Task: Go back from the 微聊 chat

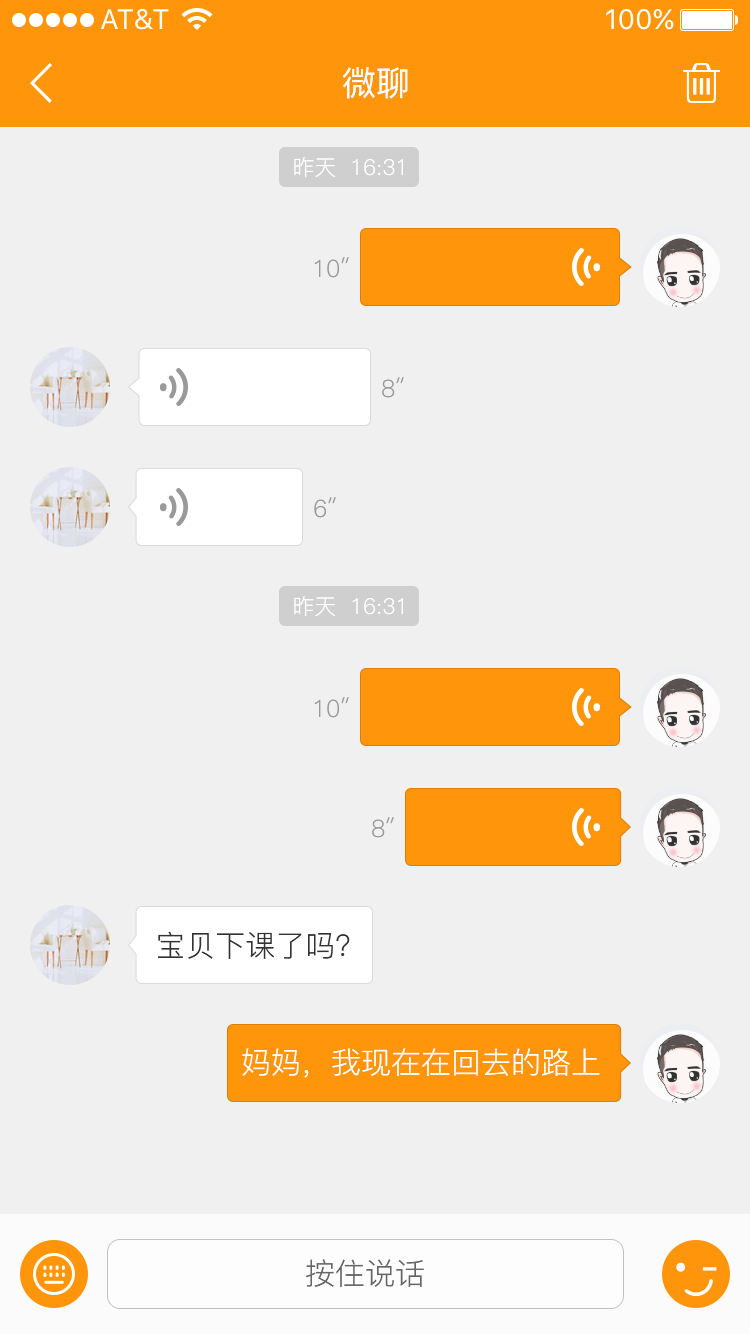Action: [x=41, y=83]
